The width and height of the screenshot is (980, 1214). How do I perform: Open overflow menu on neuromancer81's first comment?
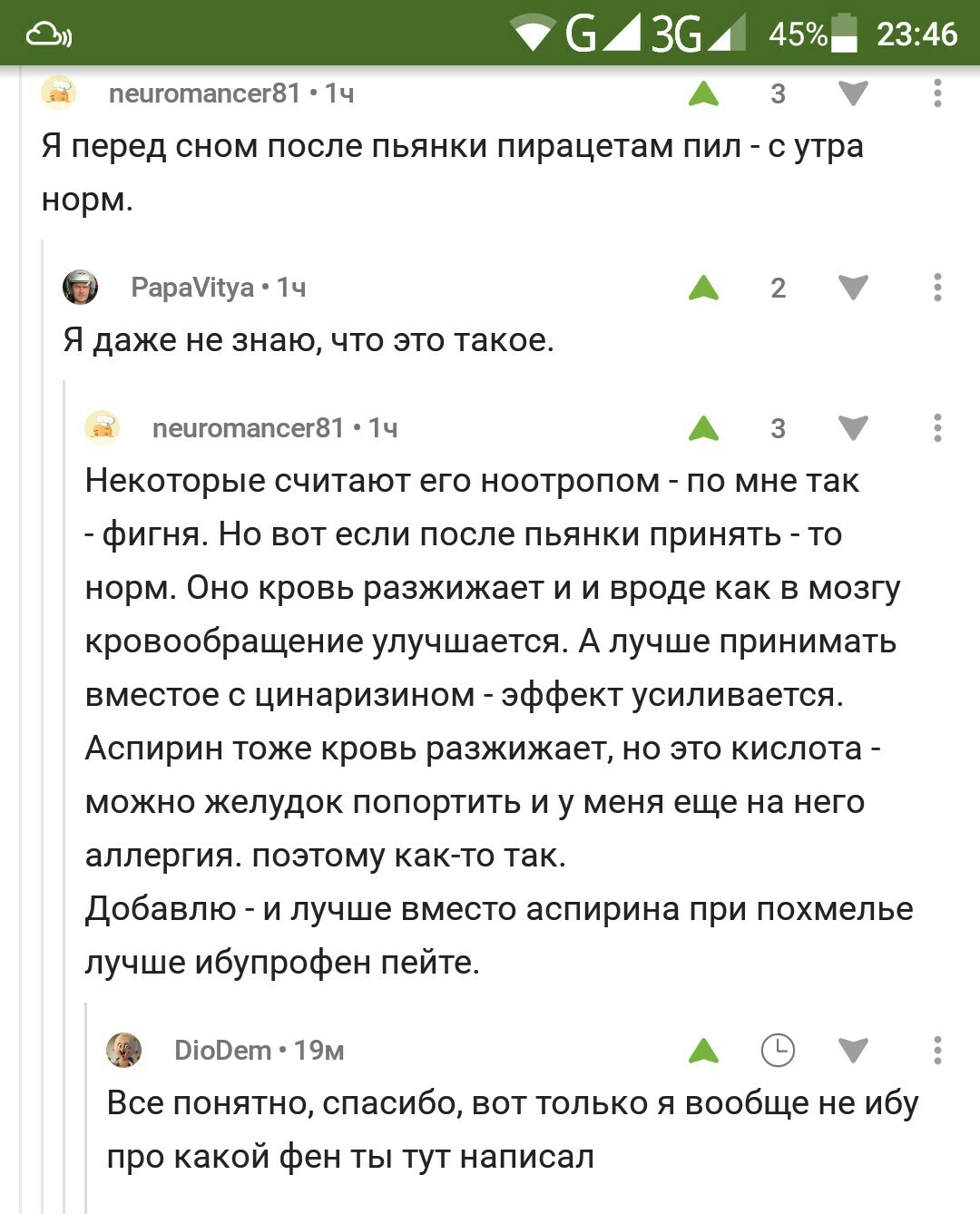(937, 93)
